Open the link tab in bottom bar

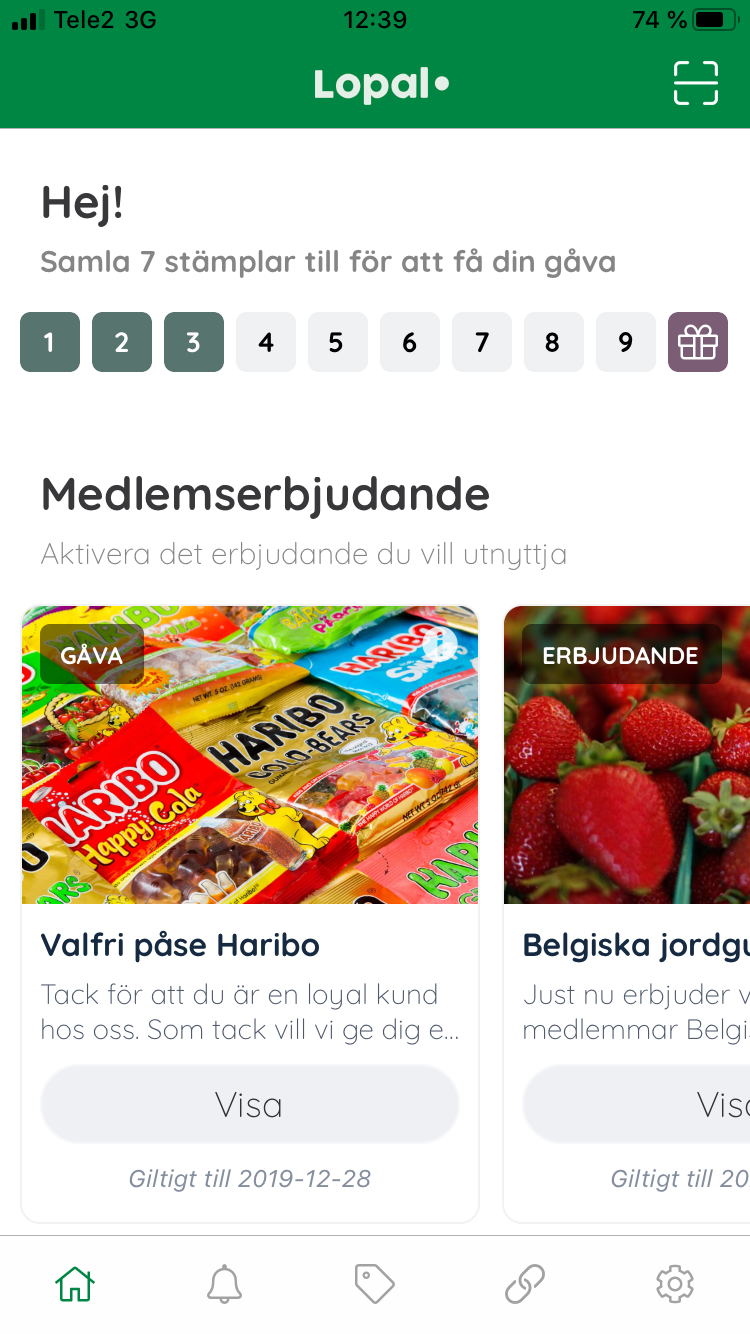[x=525, y=1283]
